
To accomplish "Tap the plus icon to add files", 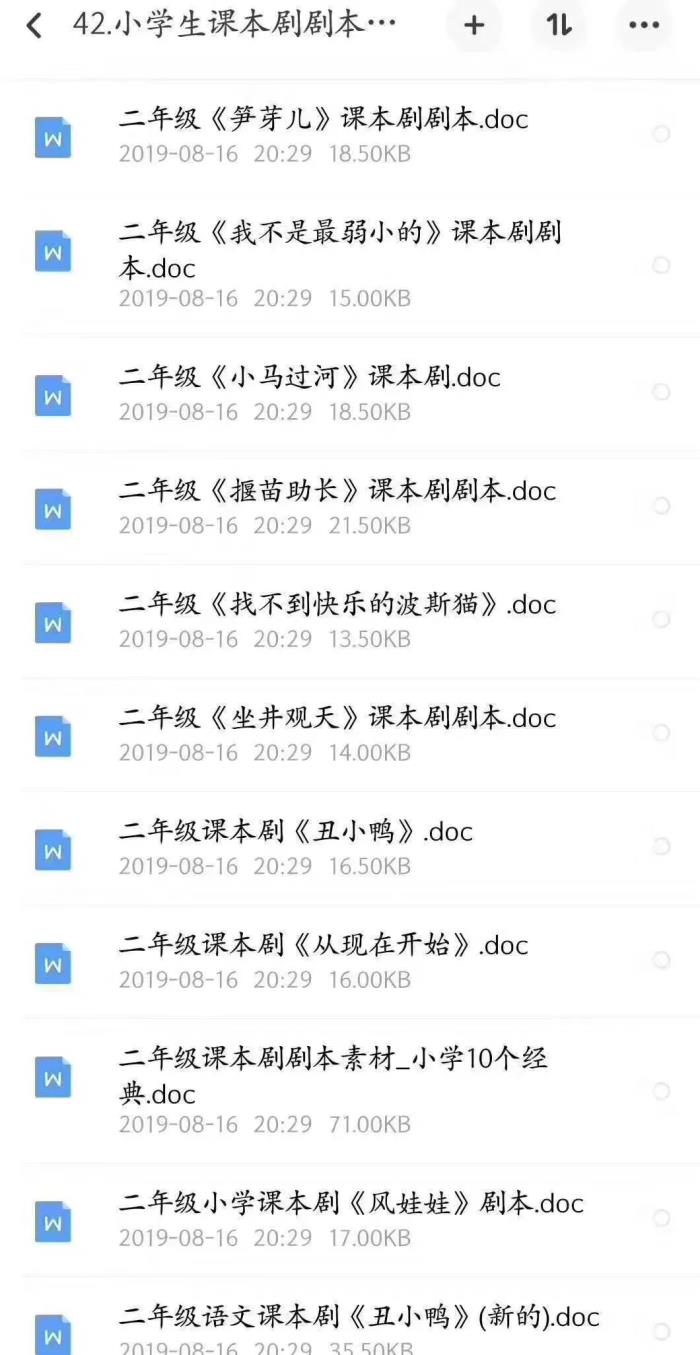I will click(x=474, y=25).
